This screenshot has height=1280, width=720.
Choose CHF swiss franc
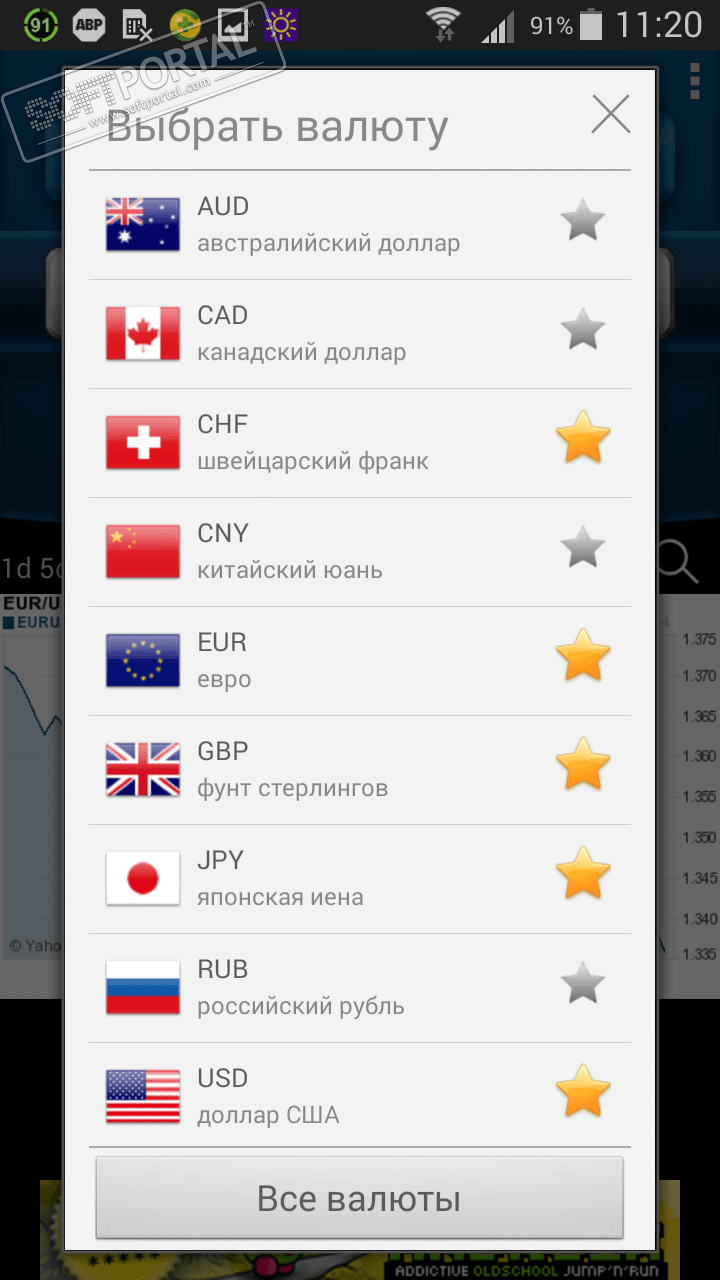328,443
